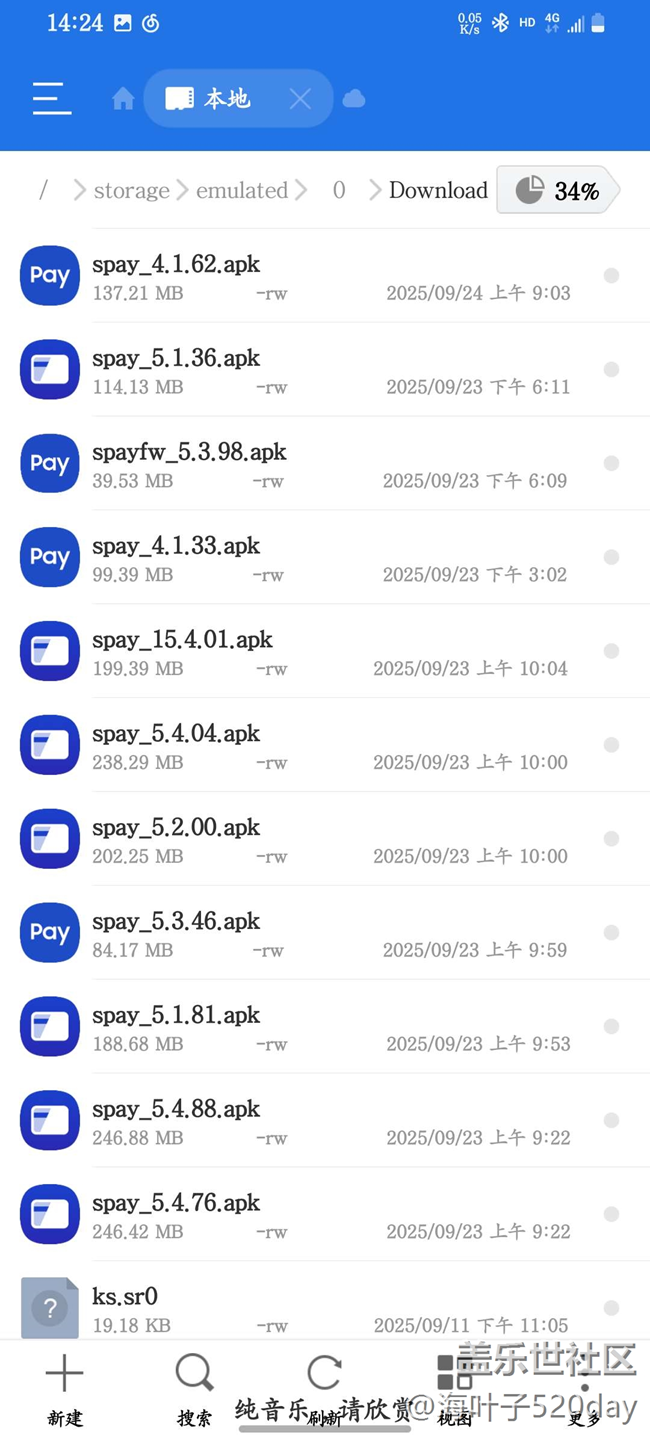
Task: Open the ks.sr0 file
Action: tap(125, 1297)
